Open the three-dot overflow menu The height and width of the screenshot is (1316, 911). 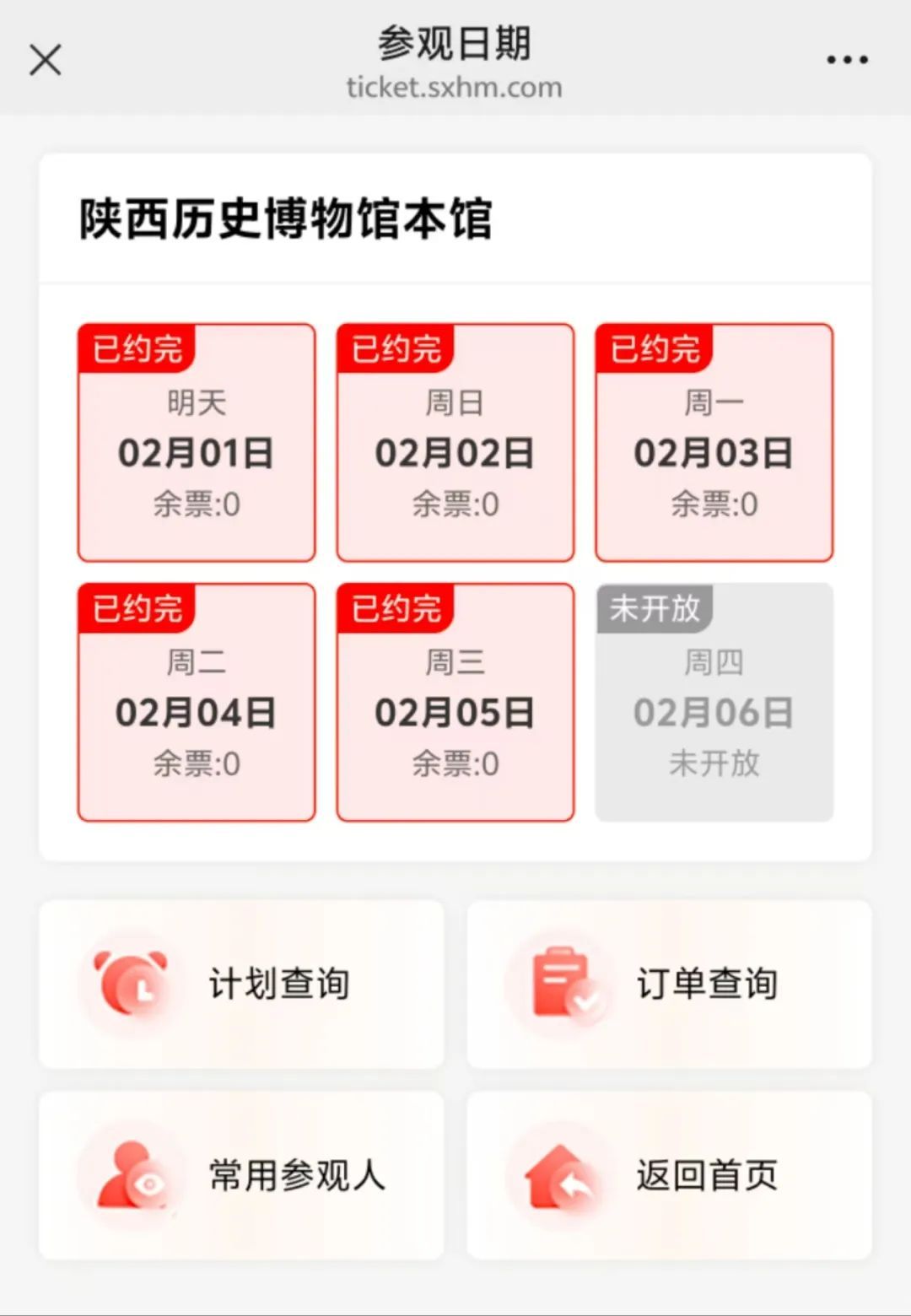point(847,60)
